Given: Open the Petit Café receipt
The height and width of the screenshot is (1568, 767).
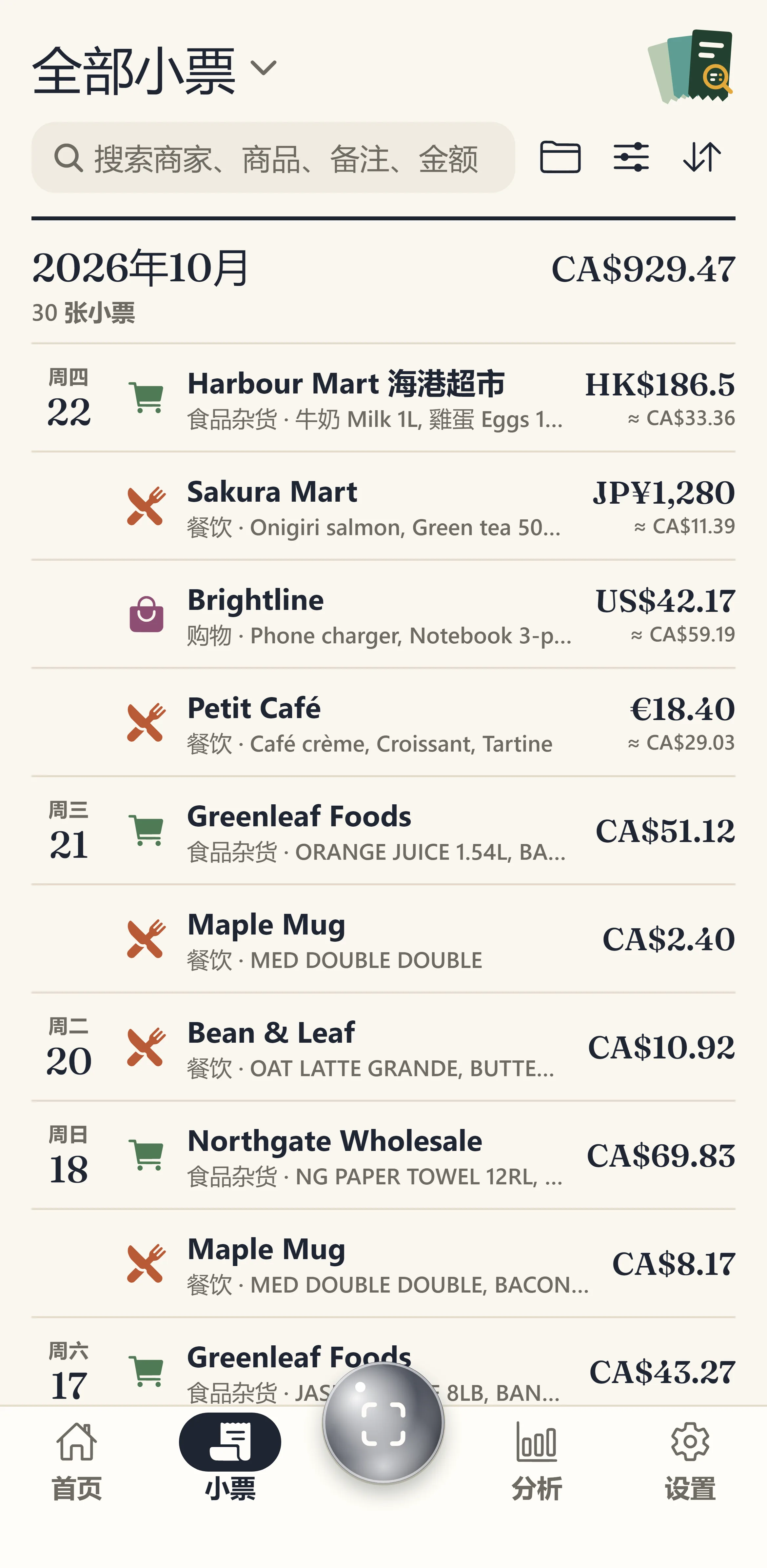Looking at the screenshot, I should coord(383,723).
